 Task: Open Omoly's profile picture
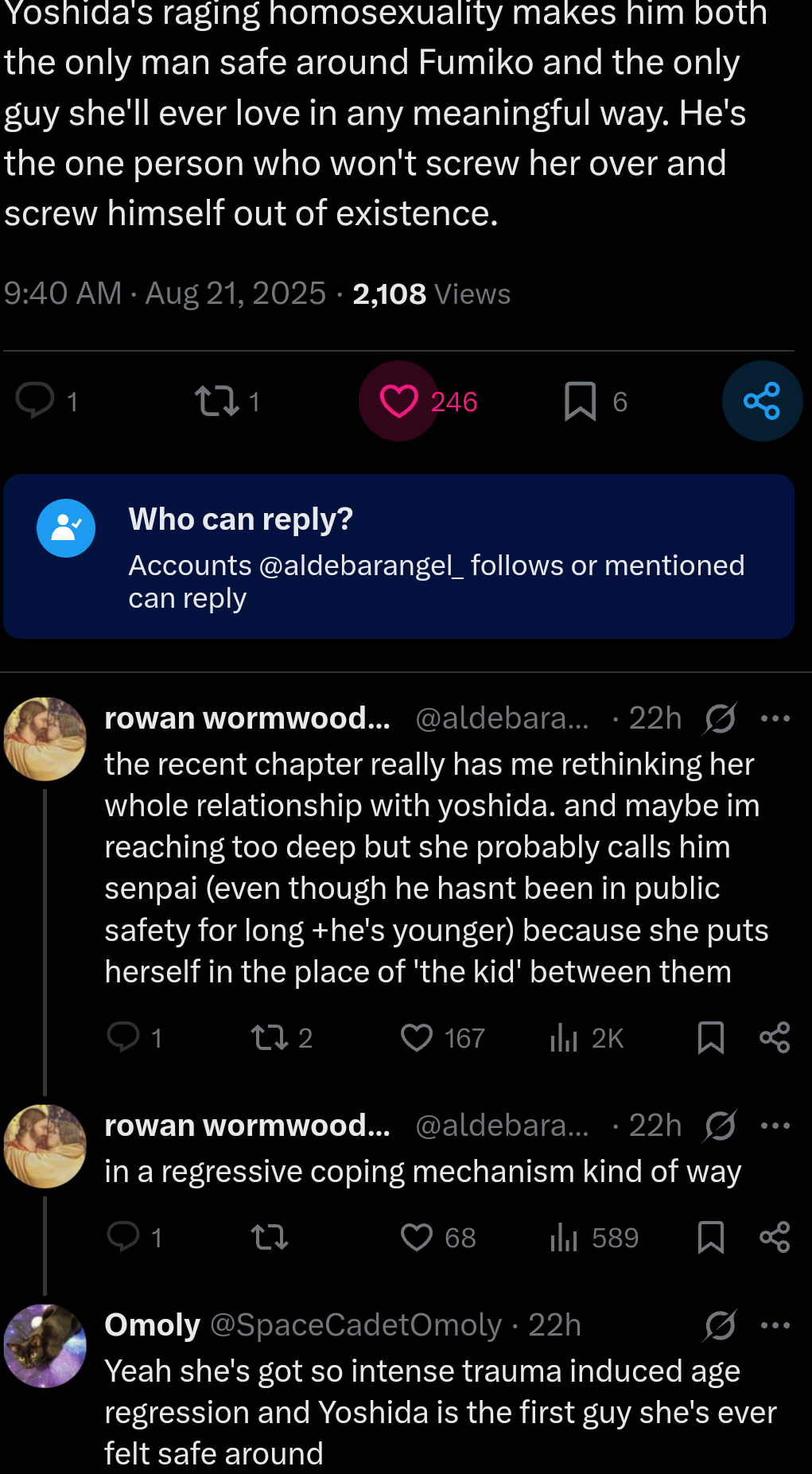(x=45, y=1346)
